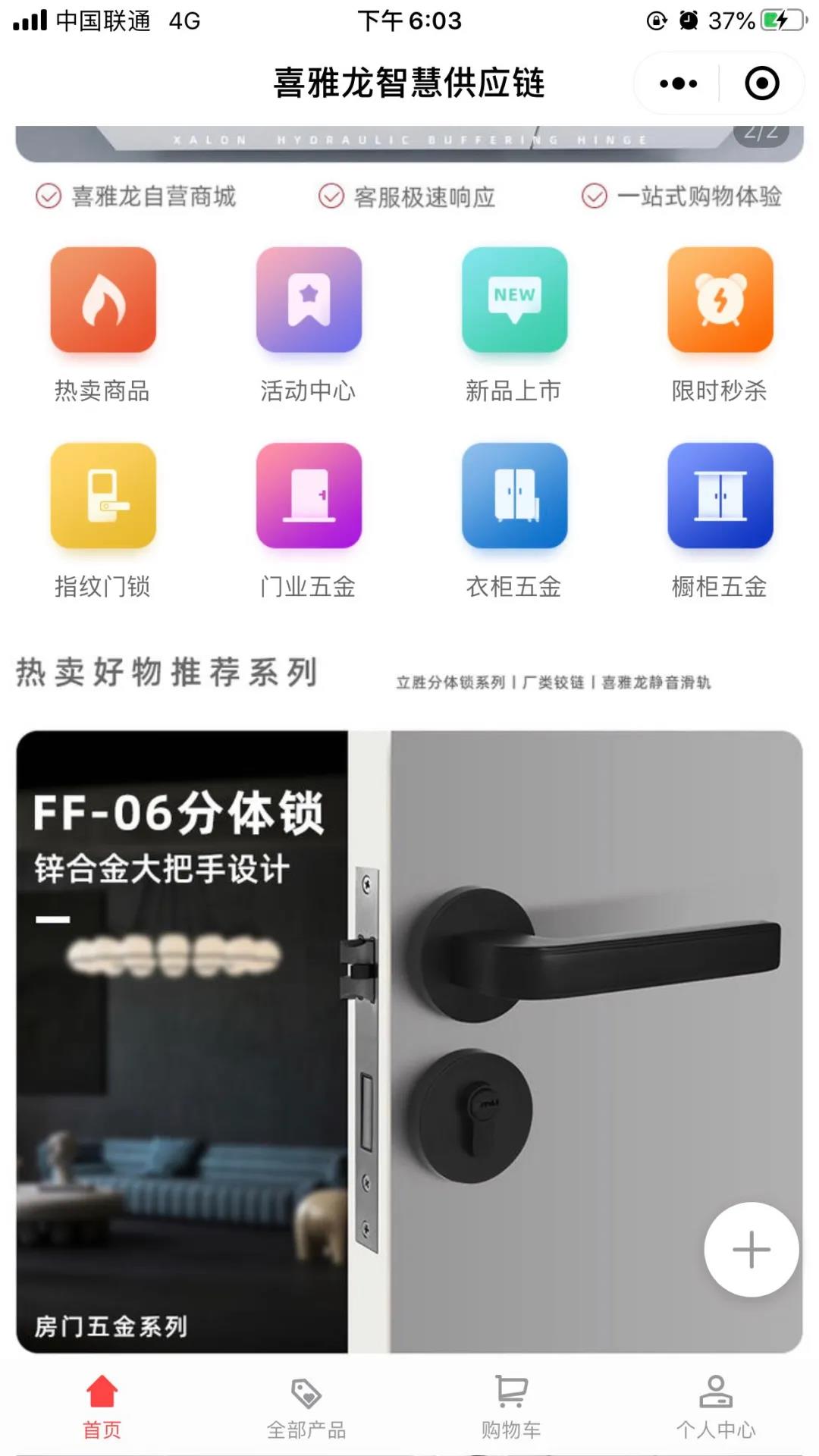Switch to the 首页 tab

102,1407
